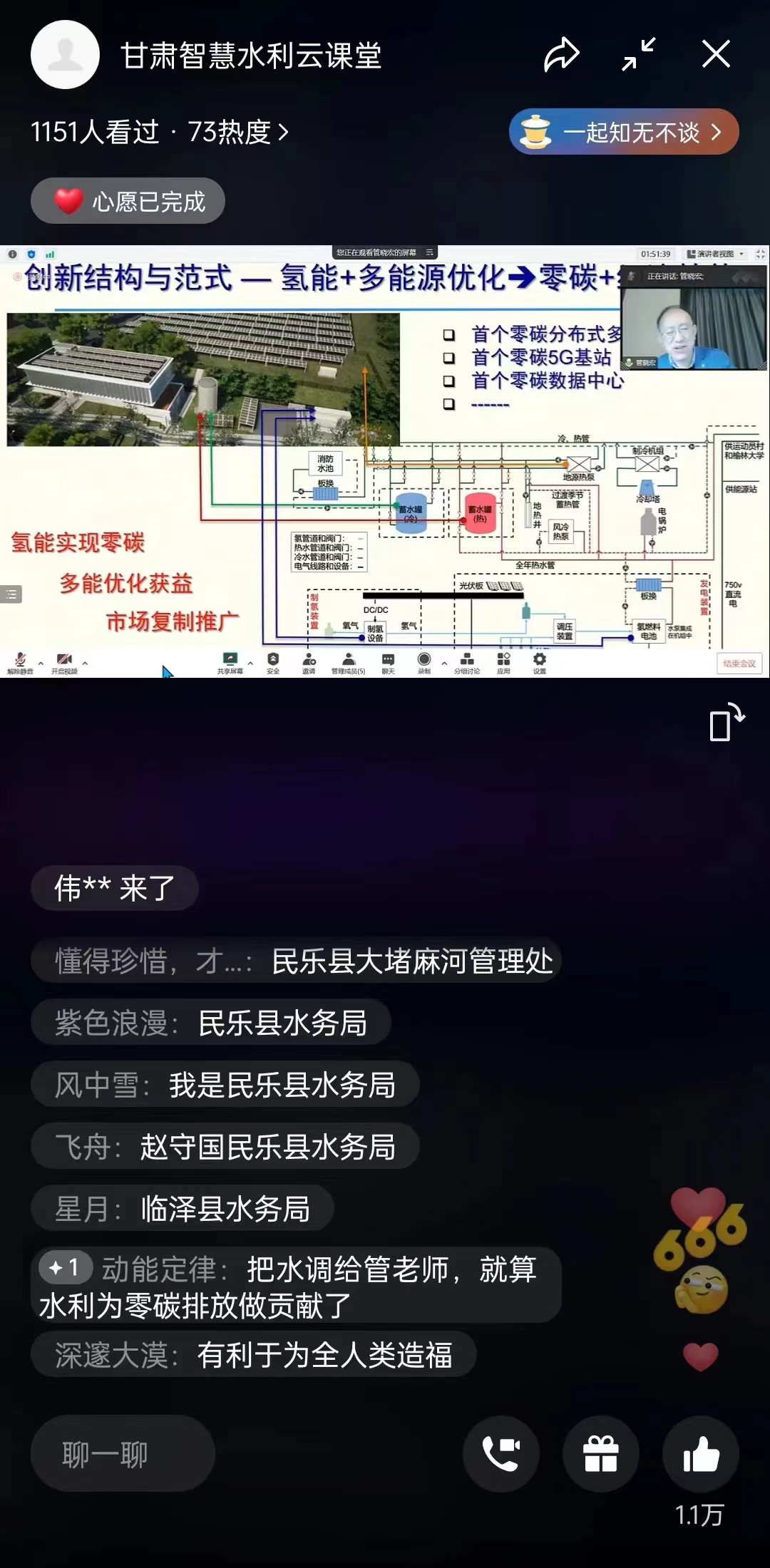
Task: Rotate the video to landscape
Action: (727, 723)
